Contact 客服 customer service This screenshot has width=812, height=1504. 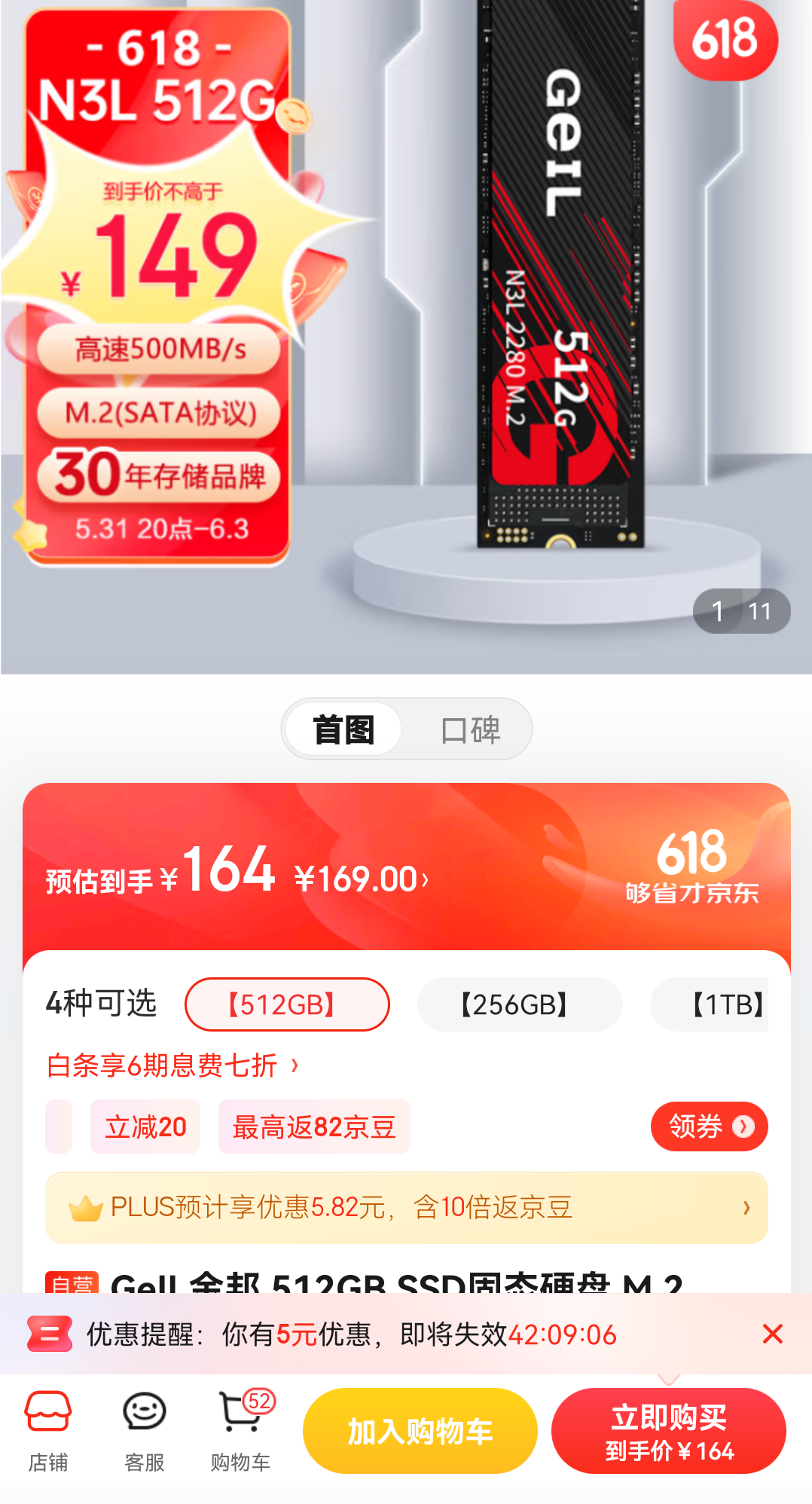144,1430
